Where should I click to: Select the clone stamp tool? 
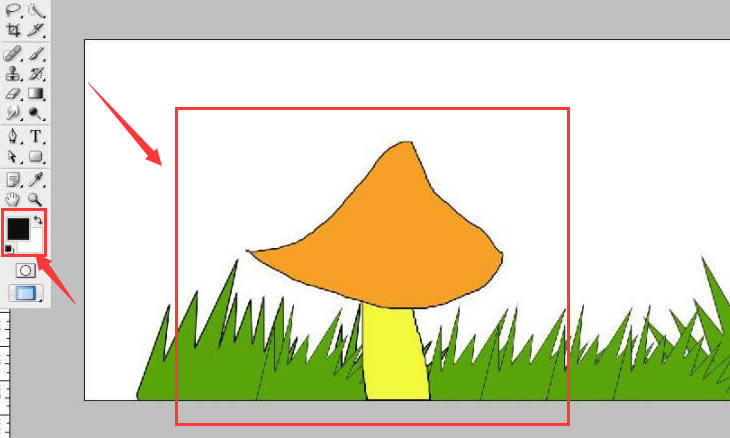click(x=14, y=73)
